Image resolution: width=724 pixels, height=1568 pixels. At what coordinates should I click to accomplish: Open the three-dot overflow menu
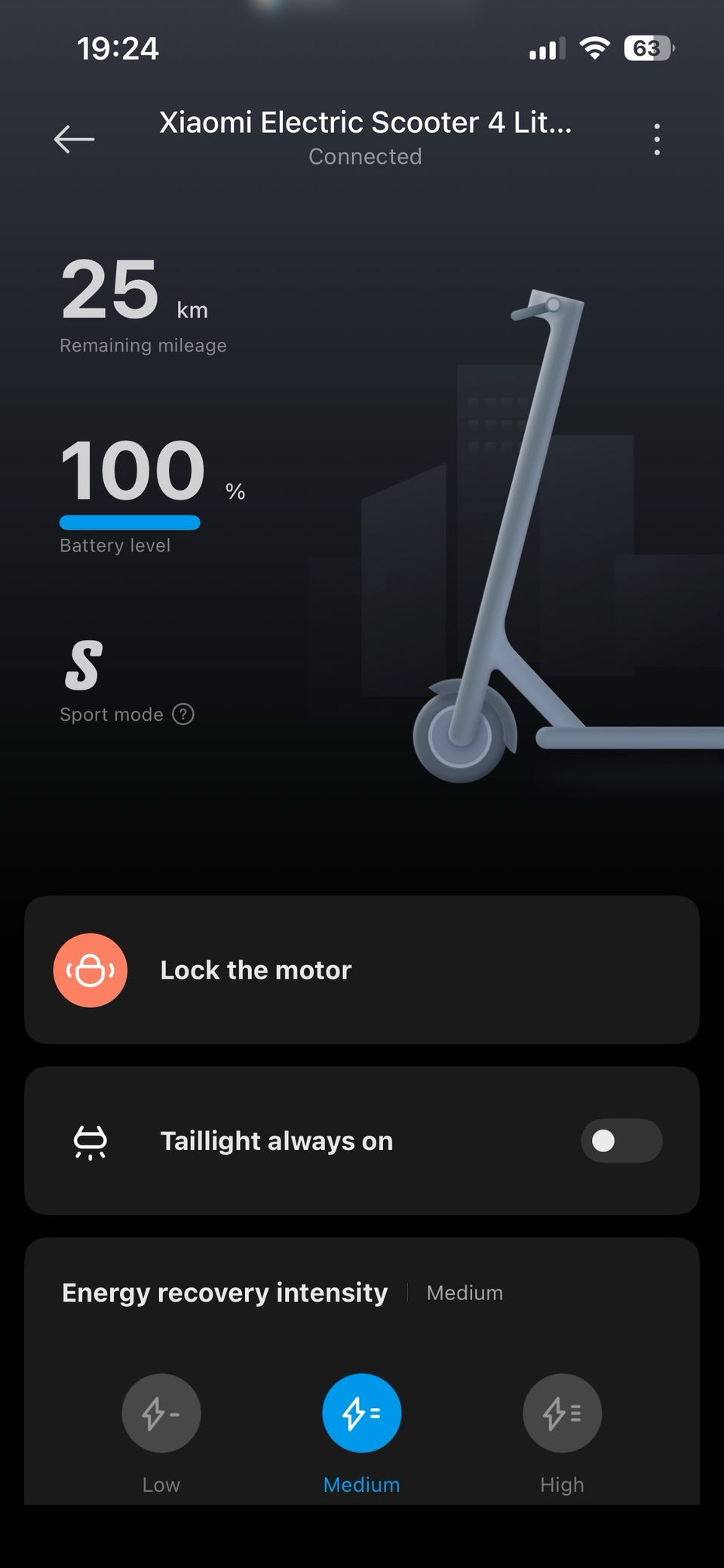(657, 140)
